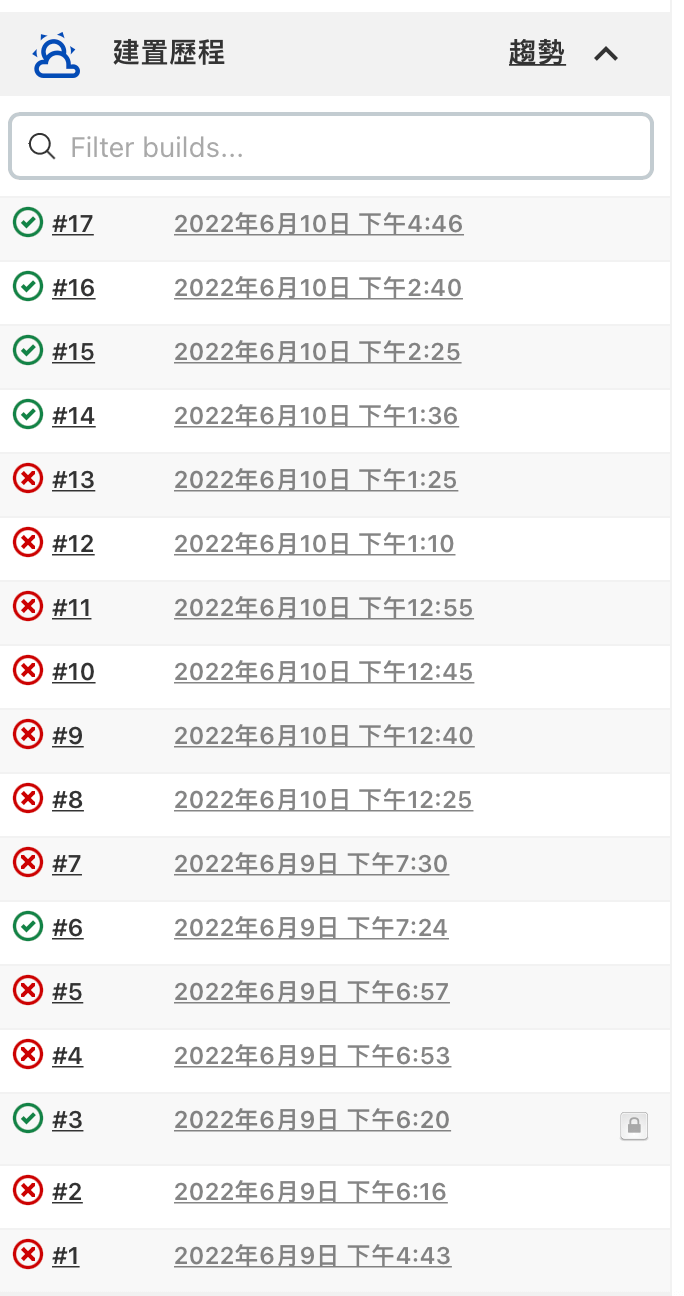Viewport: 684px width, 1296px height.
Task: Open the 趨勢 trend link
Action: coord(537,54)
